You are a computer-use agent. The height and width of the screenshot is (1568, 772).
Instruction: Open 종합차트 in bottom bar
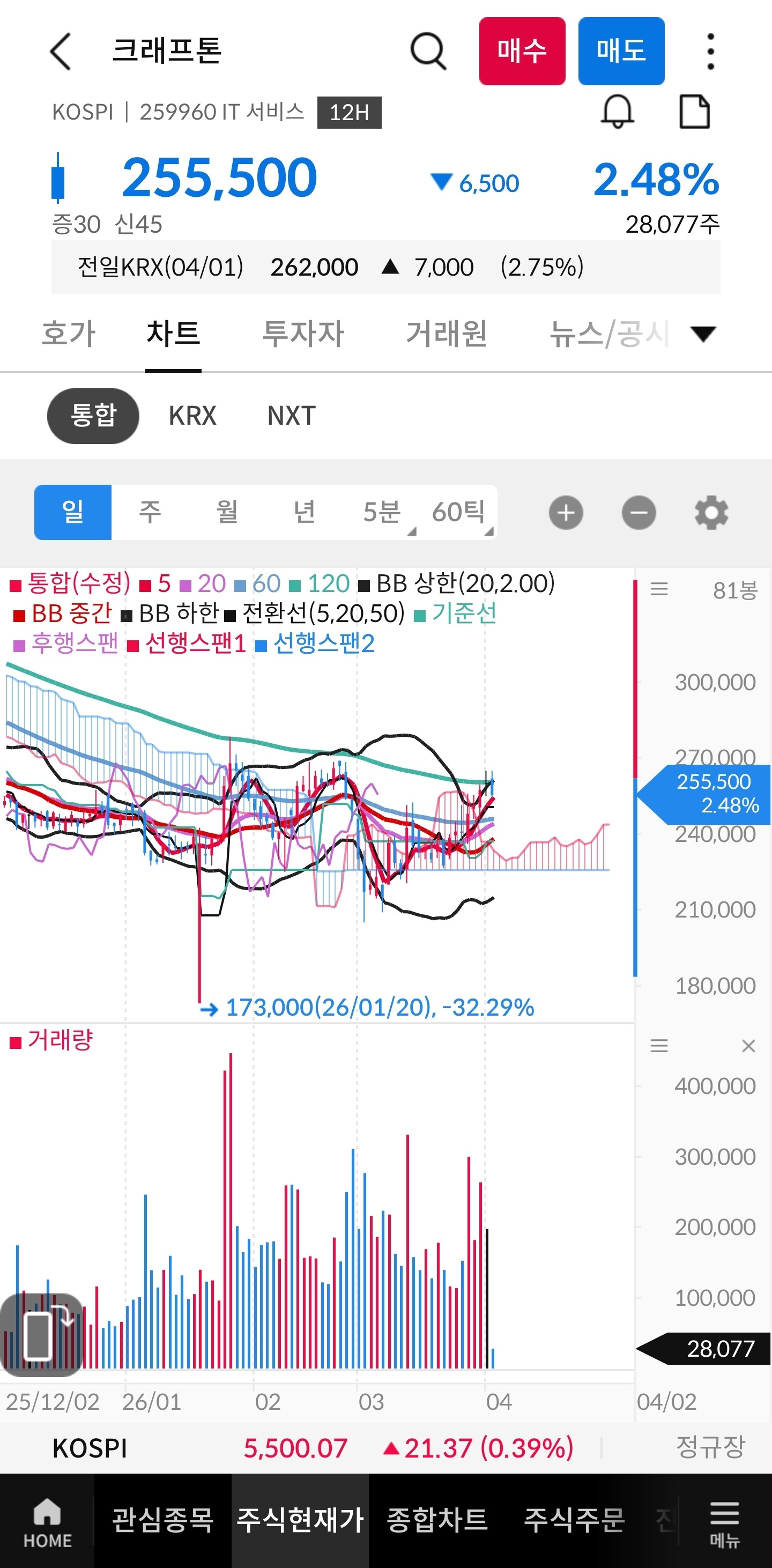pos(437,1520)
